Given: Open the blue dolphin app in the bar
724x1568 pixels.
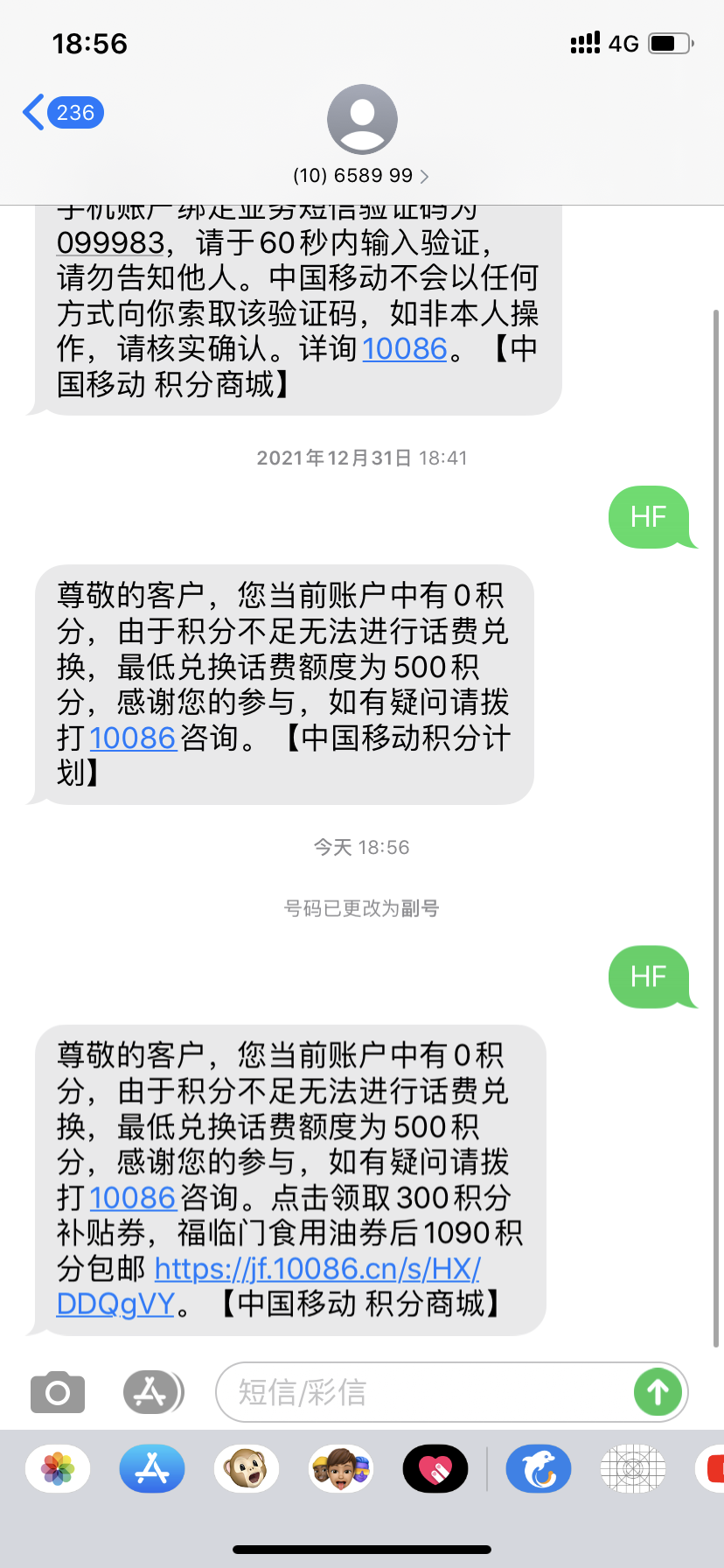Looking at the screenshot, I should (539, 1468).
